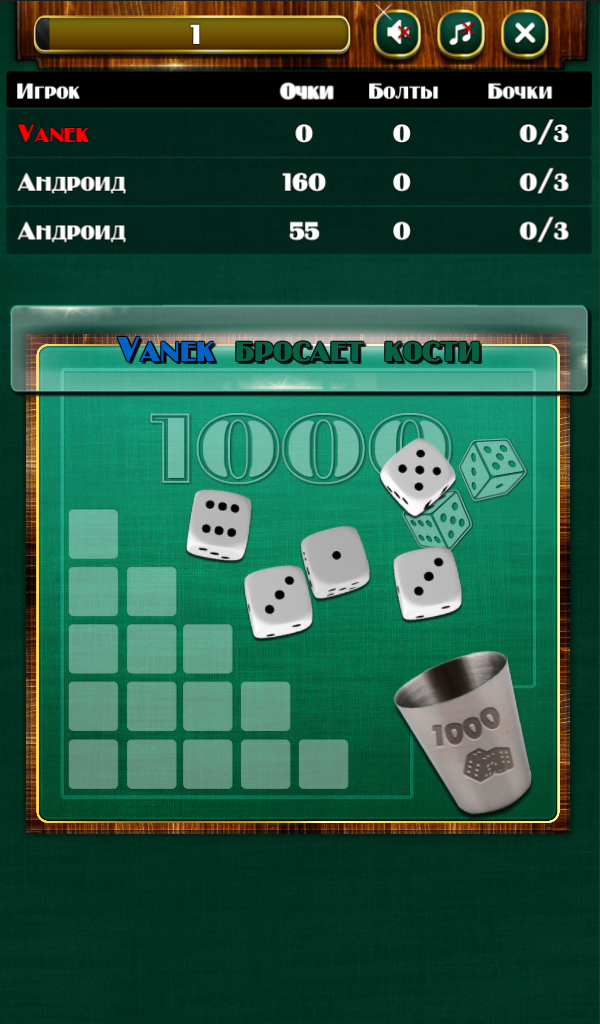Tap the metal dice cup to roll
The height and width of the screenshot is (1024, 600).
[x=462, y=732]
